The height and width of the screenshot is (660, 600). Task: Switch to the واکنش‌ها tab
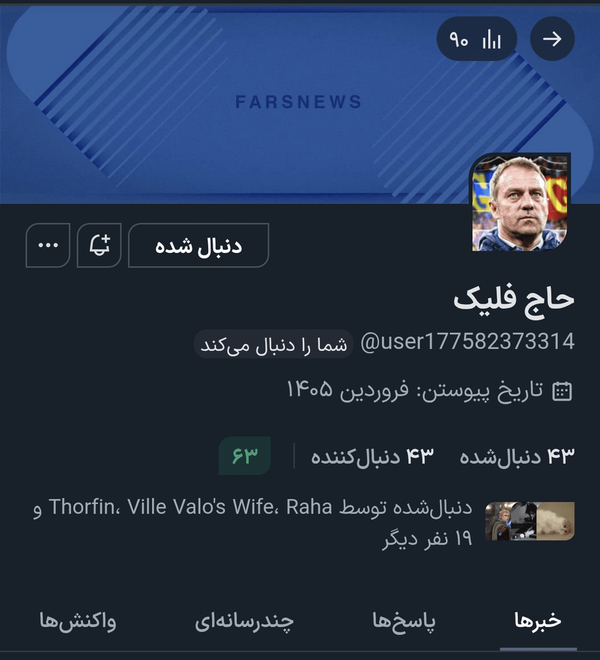coord(78,621)
